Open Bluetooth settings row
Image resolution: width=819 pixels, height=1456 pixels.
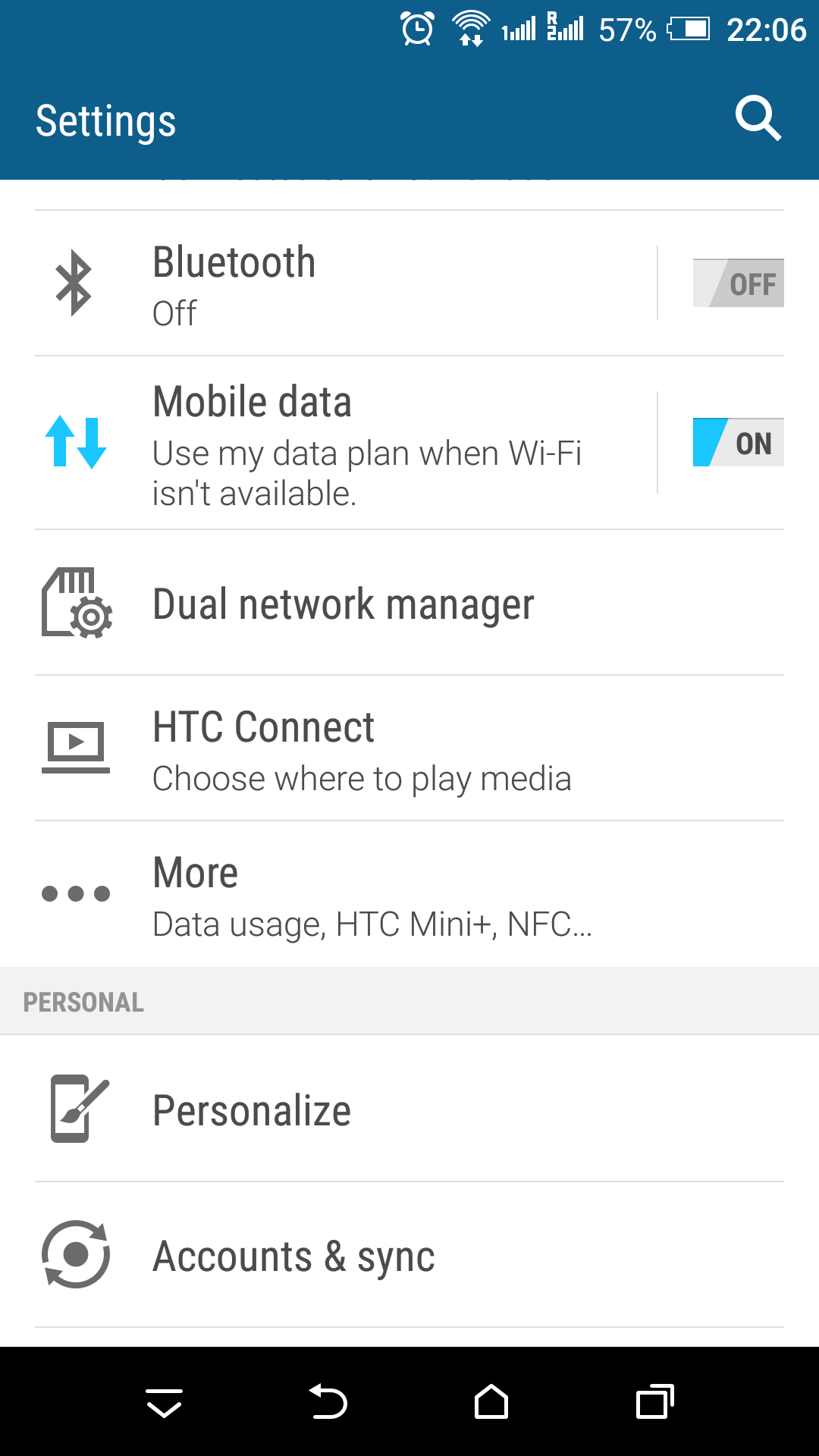pos(345,284)
